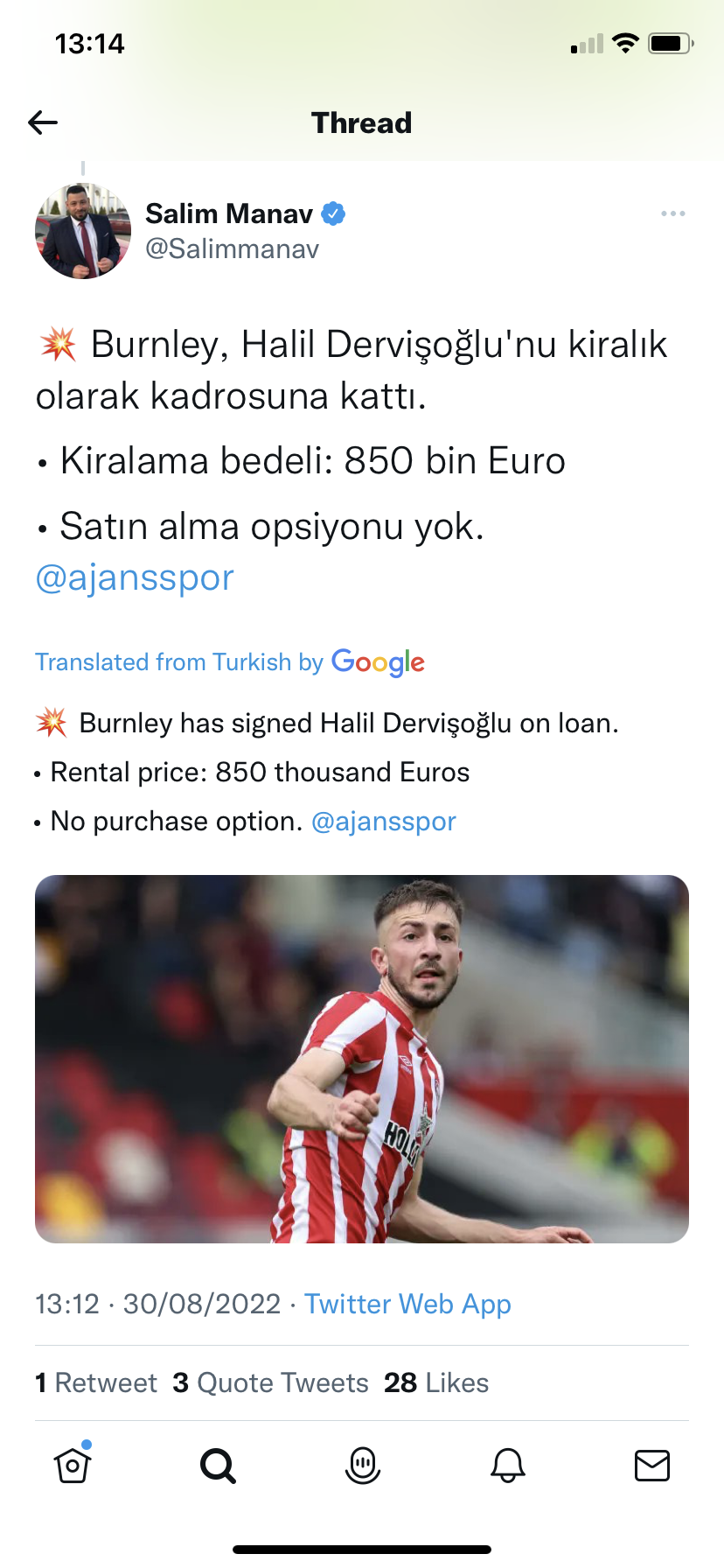Switch to the Home tab
Image resolution: width=724 pixels, height=1568 pixels.
[x=73, y=1465]
